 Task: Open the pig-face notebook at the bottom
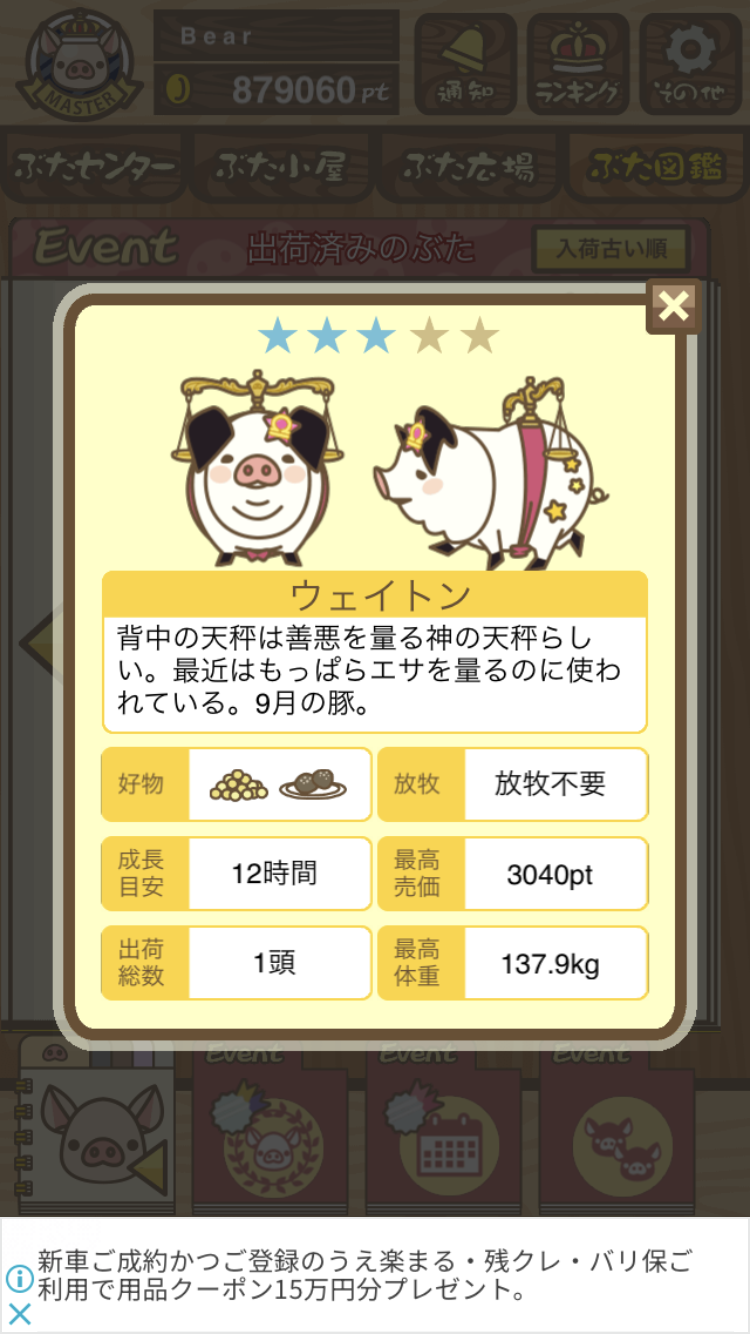(x=97, y=1130)
